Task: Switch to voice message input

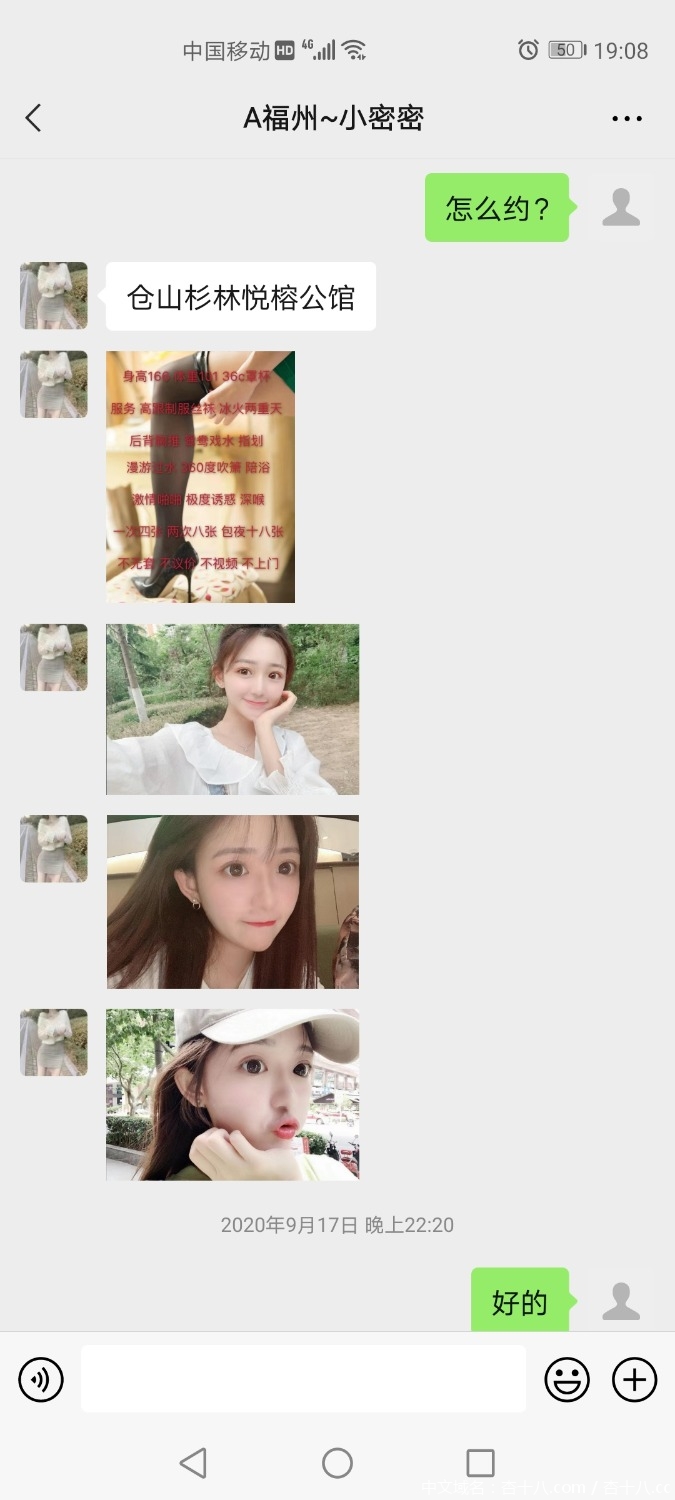Action: (x=41, y=1380)
